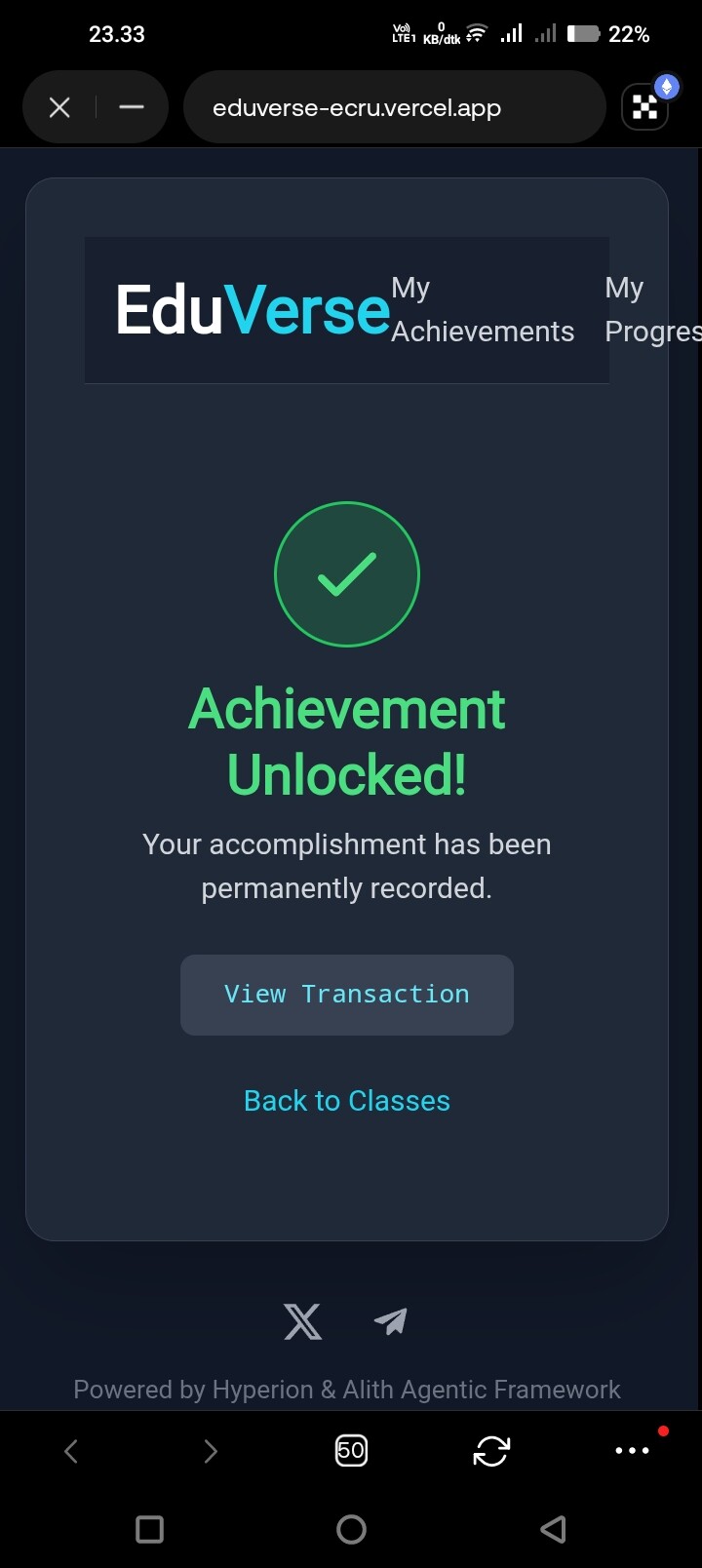
Task: Go to the device home screen
Action: click(x=351, y=1529)
